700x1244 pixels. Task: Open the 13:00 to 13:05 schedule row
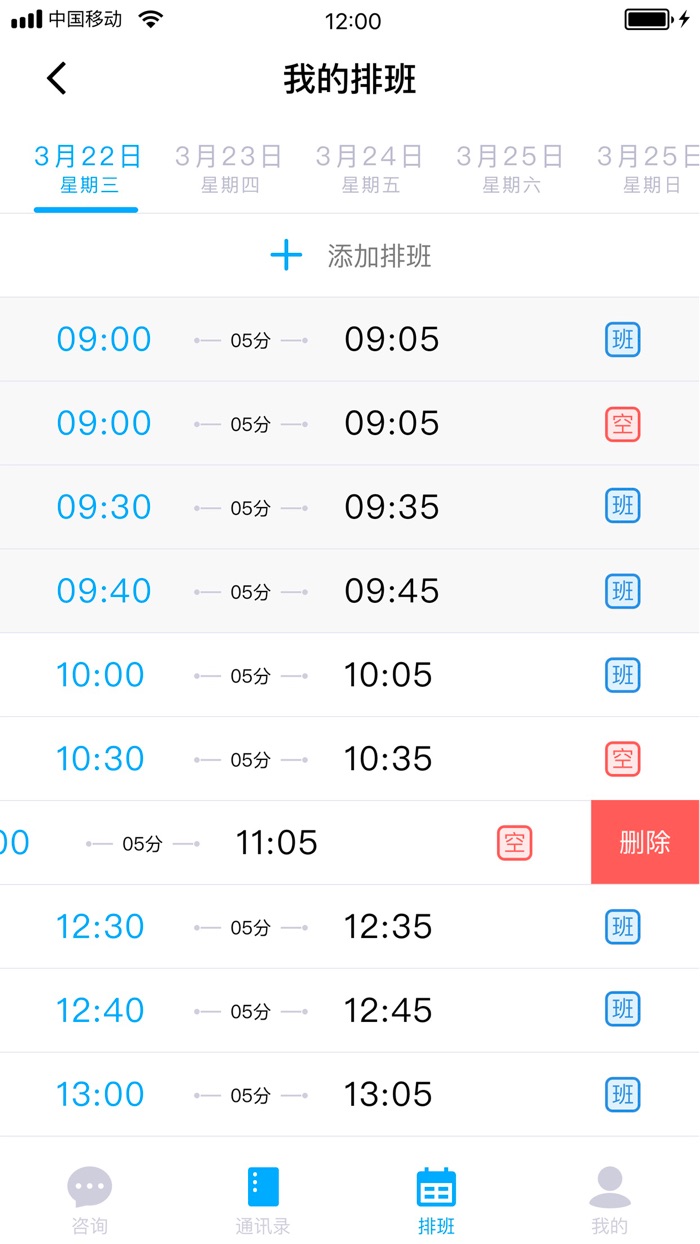(x=350, y=1095)
